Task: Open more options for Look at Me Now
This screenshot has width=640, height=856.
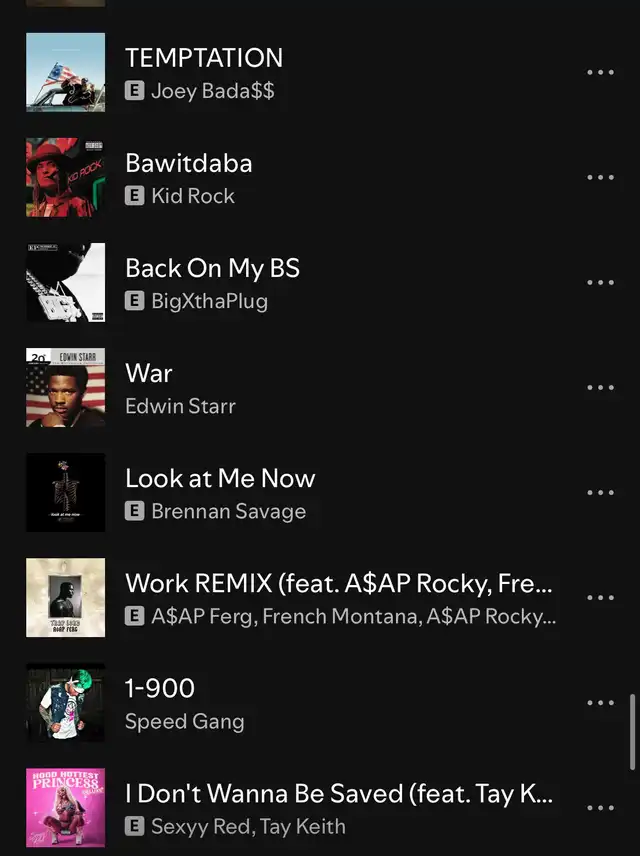Action: tap(600, 493)
